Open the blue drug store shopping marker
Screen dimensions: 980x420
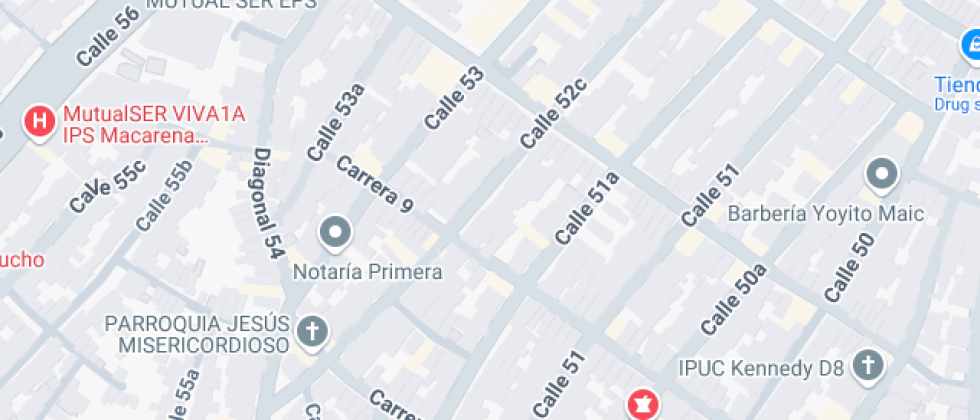point(970,45)
